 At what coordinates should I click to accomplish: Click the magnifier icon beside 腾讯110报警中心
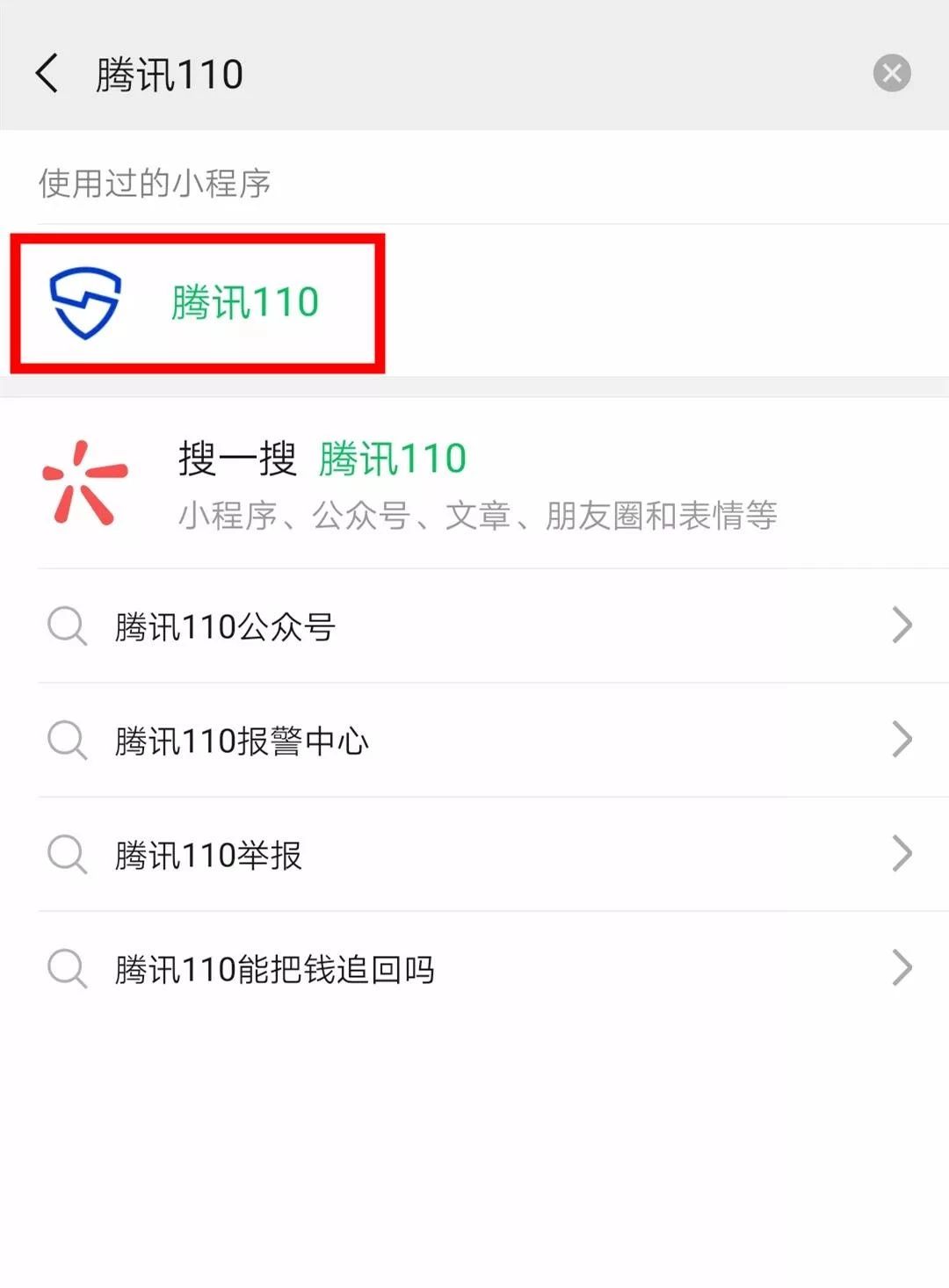[x=66, y=741]
